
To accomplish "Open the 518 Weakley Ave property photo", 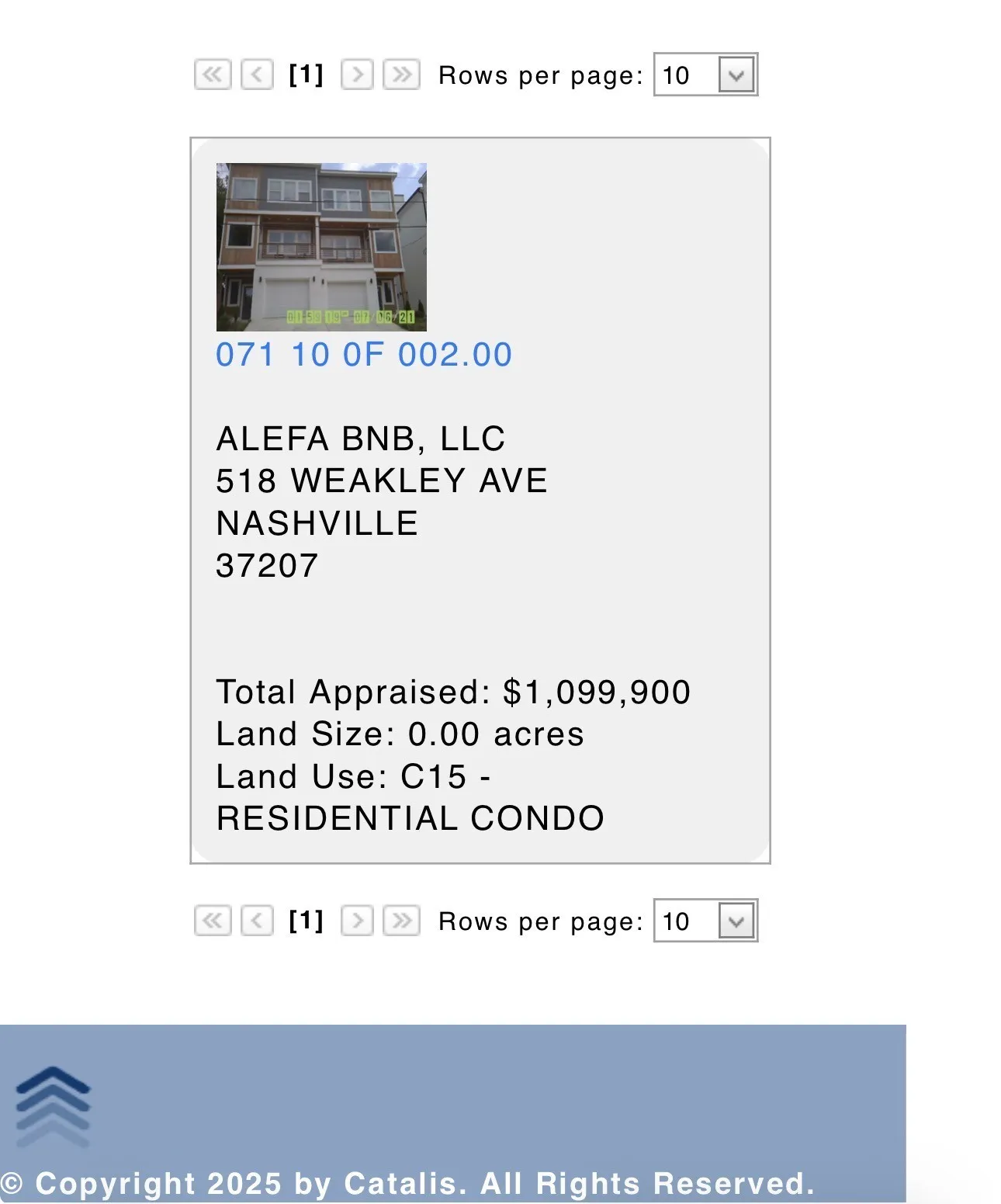I will click(321, 247).
